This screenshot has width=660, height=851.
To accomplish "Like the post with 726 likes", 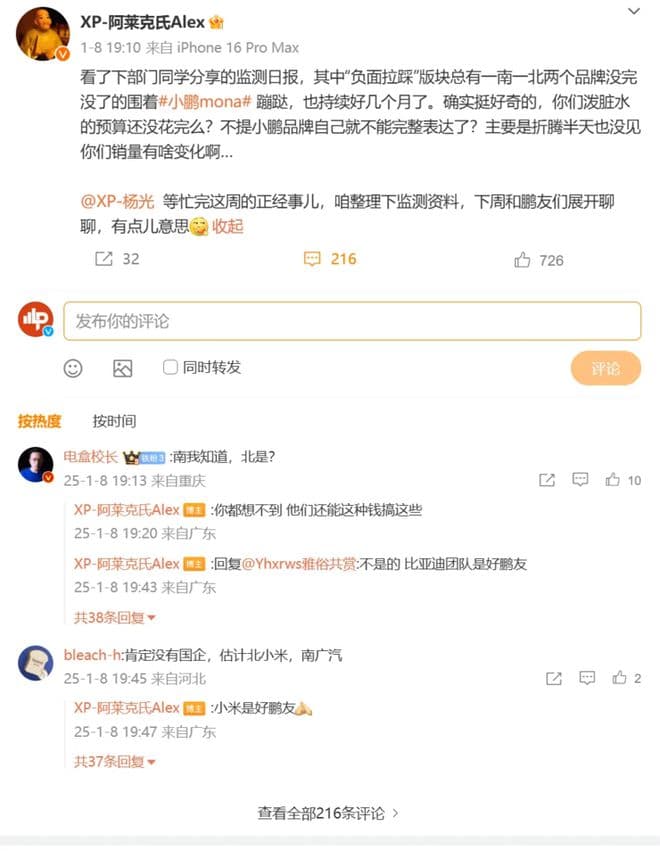I will [538, 260].
